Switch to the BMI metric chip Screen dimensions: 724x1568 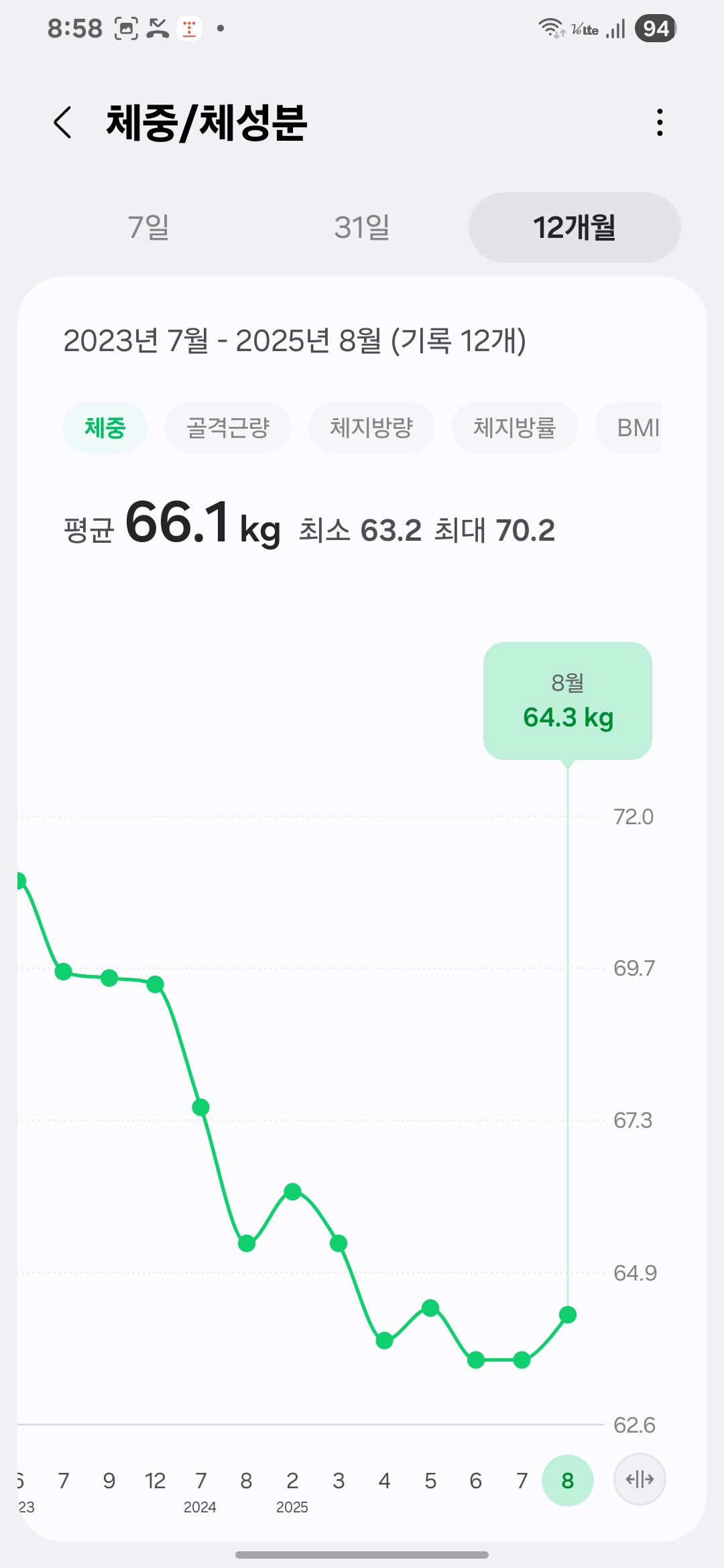point(637,427)
